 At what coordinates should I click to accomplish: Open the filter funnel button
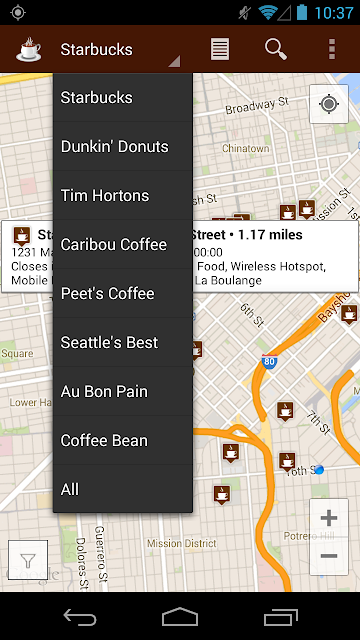coord(28,560)
